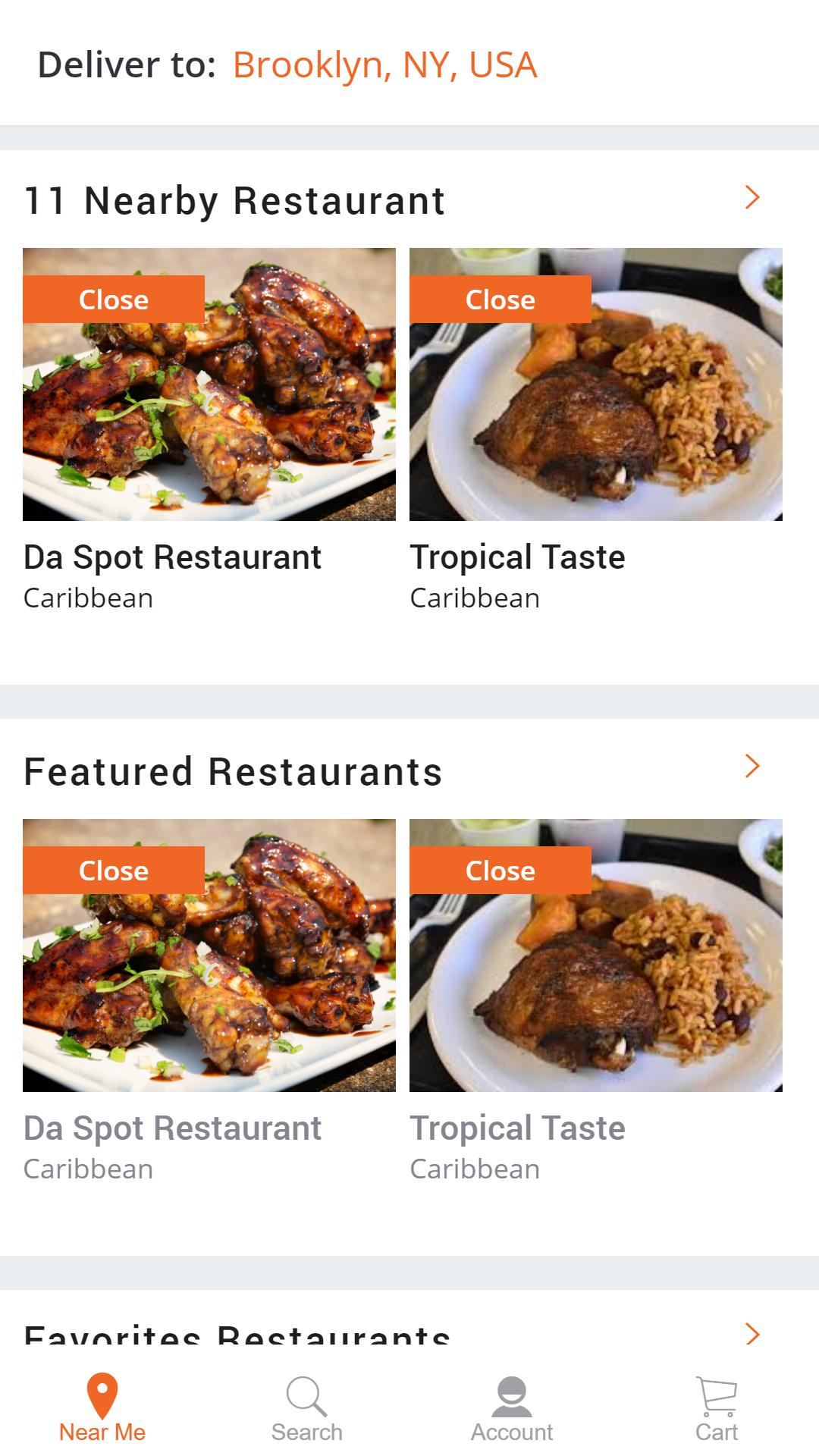Expand the Favorites Restaurants arrow
The image size is (819, 1456).
click(752, 1333)
